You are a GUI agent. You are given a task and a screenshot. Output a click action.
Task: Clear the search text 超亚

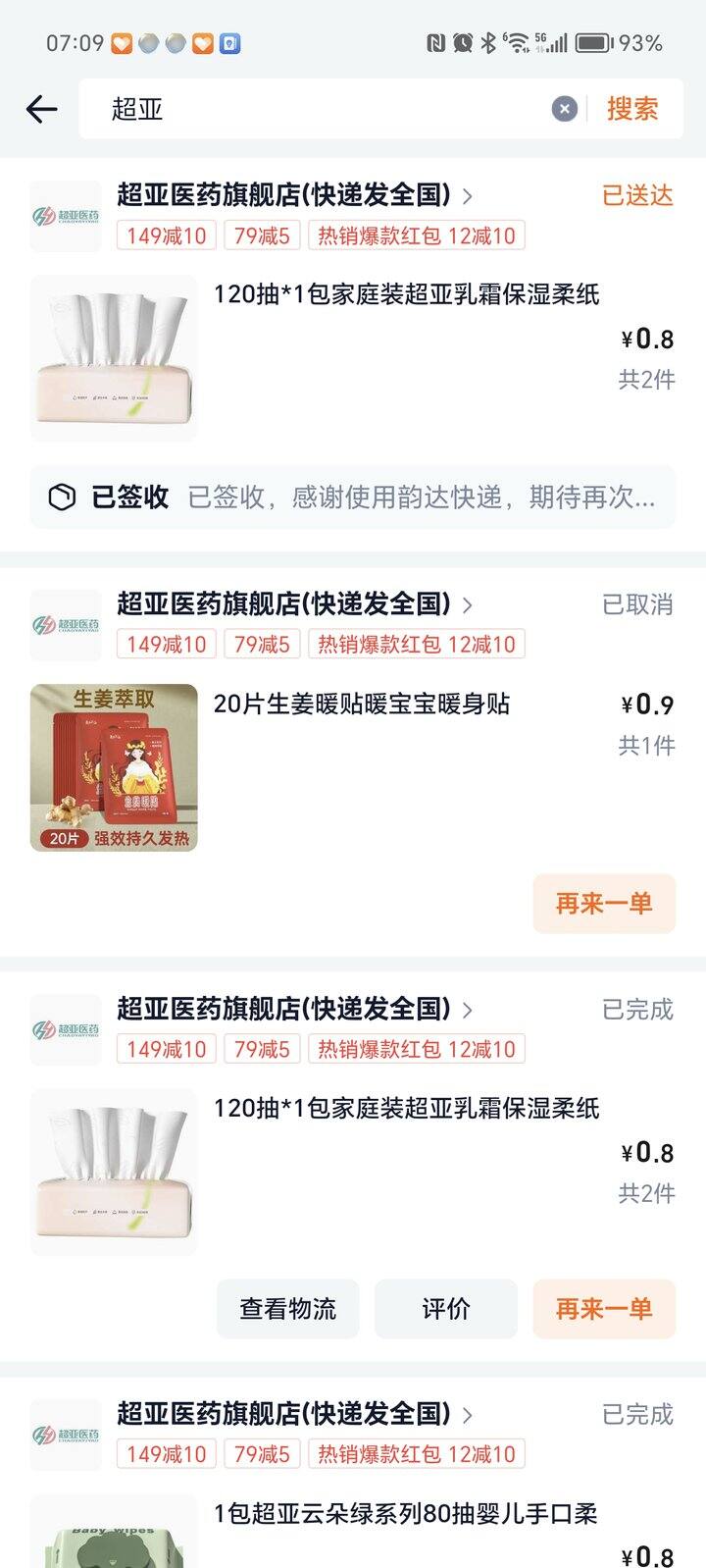tap(564, 109)
